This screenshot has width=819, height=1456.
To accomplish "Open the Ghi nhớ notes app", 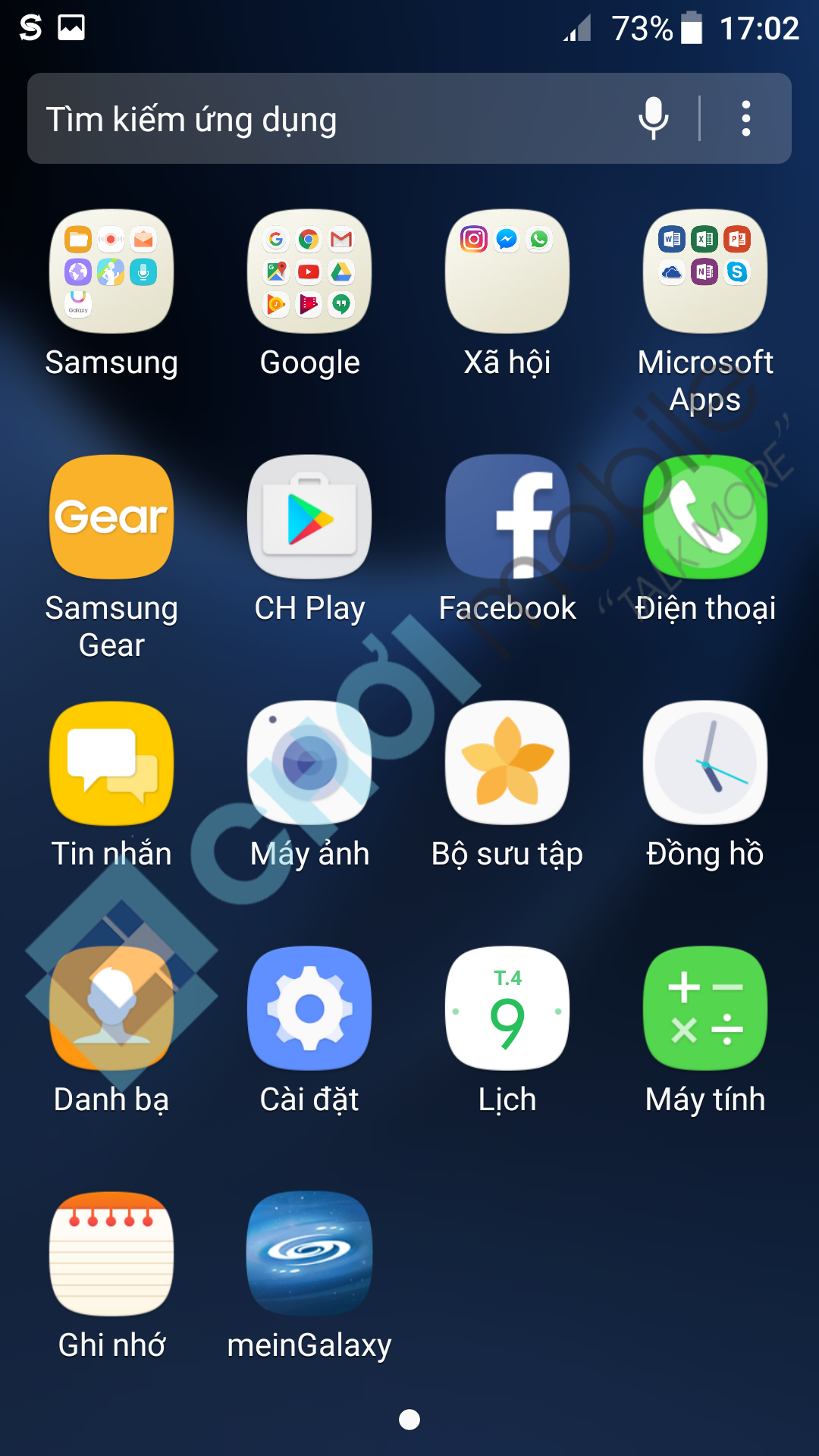I will point(111,1254).
